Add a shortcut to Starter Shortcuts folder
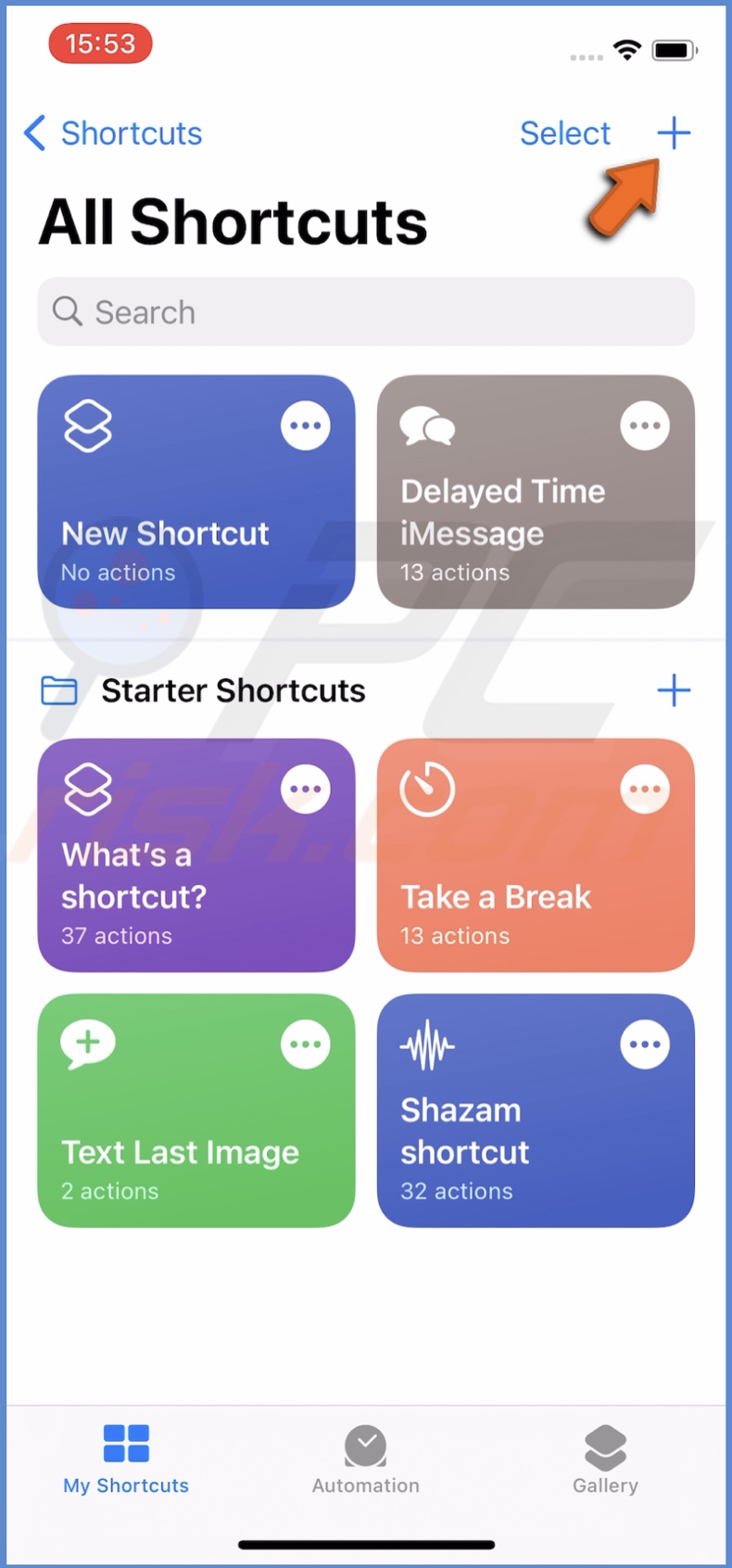This screenshot has height=1568, width=732. pos(675,689)
